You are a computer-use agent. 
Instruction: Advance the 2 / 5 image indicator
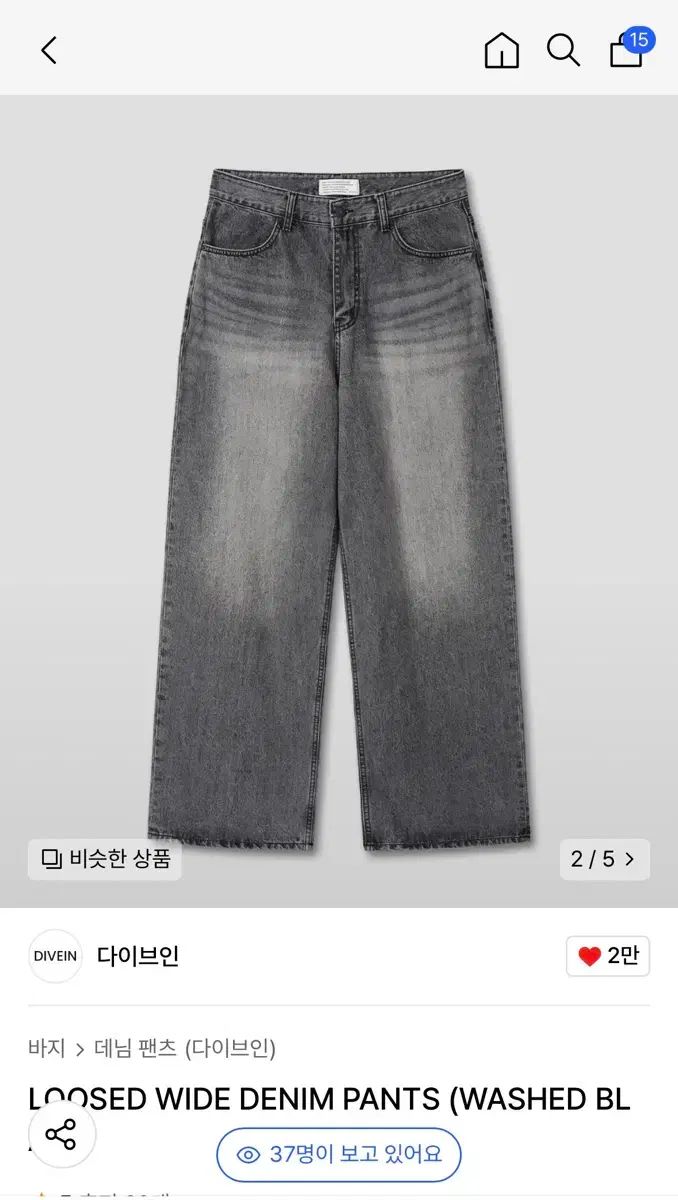(604, 859)
